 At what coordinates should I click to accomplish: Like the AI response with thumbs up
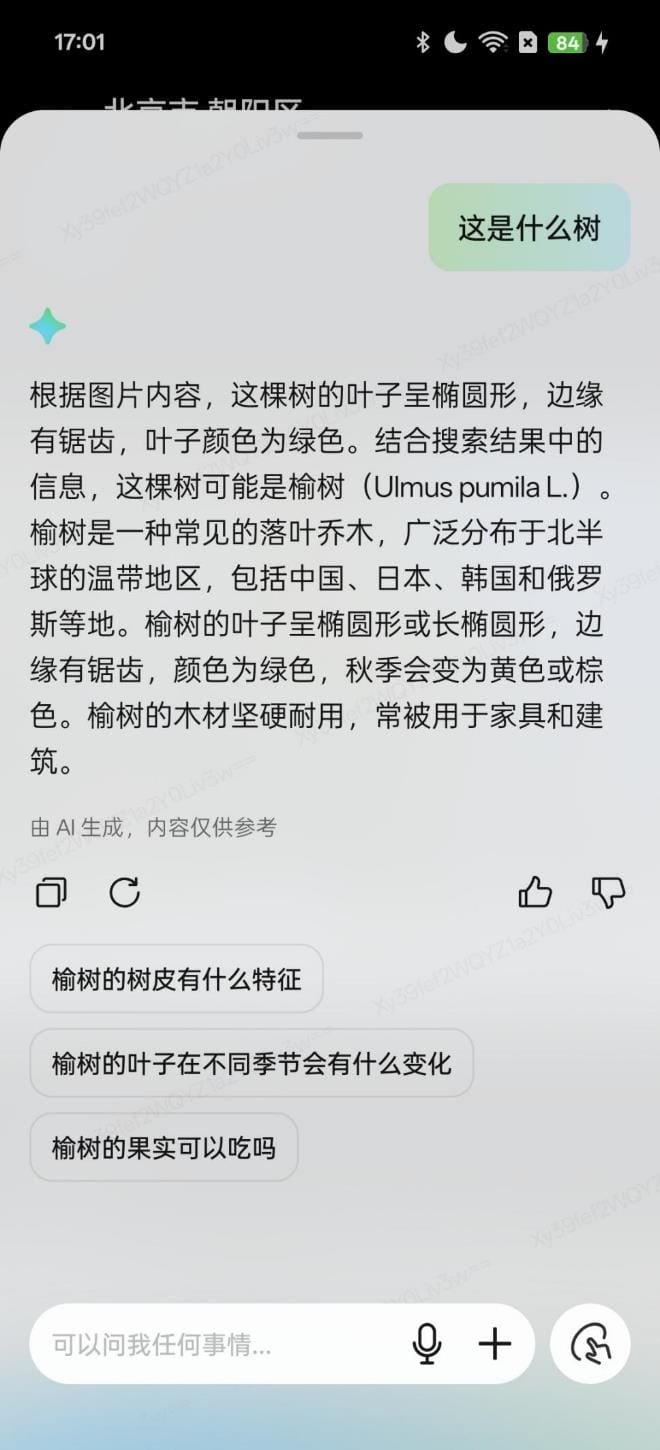tap(535, 892)
